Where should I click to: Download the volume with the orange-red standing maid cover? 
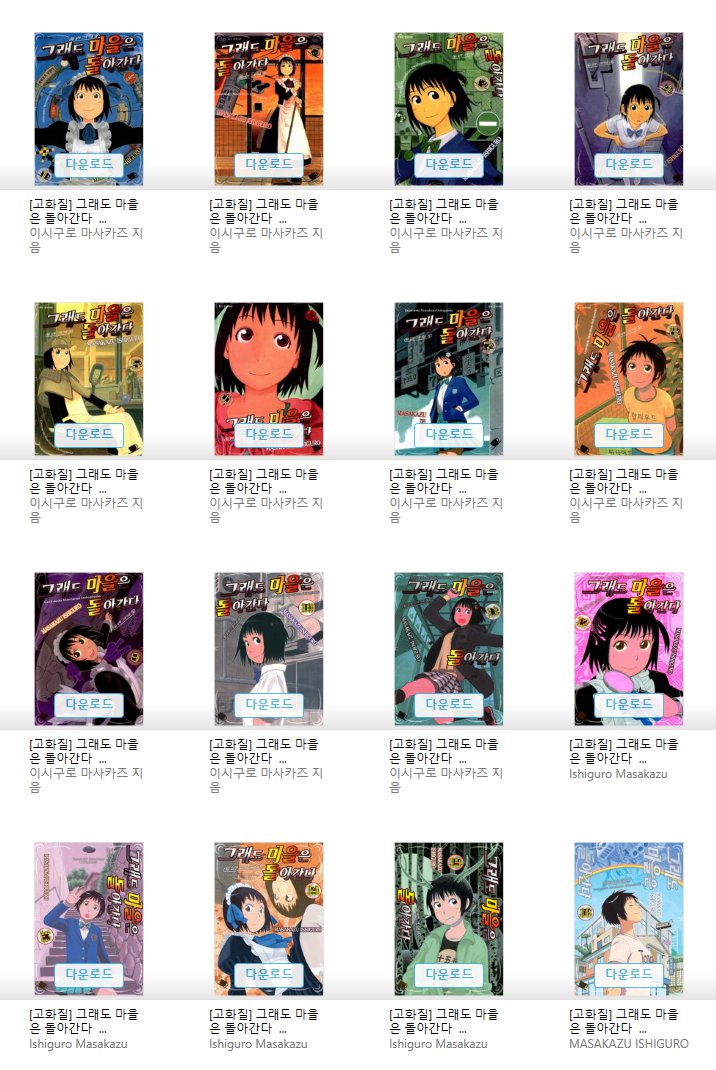[x=268, y=165]
